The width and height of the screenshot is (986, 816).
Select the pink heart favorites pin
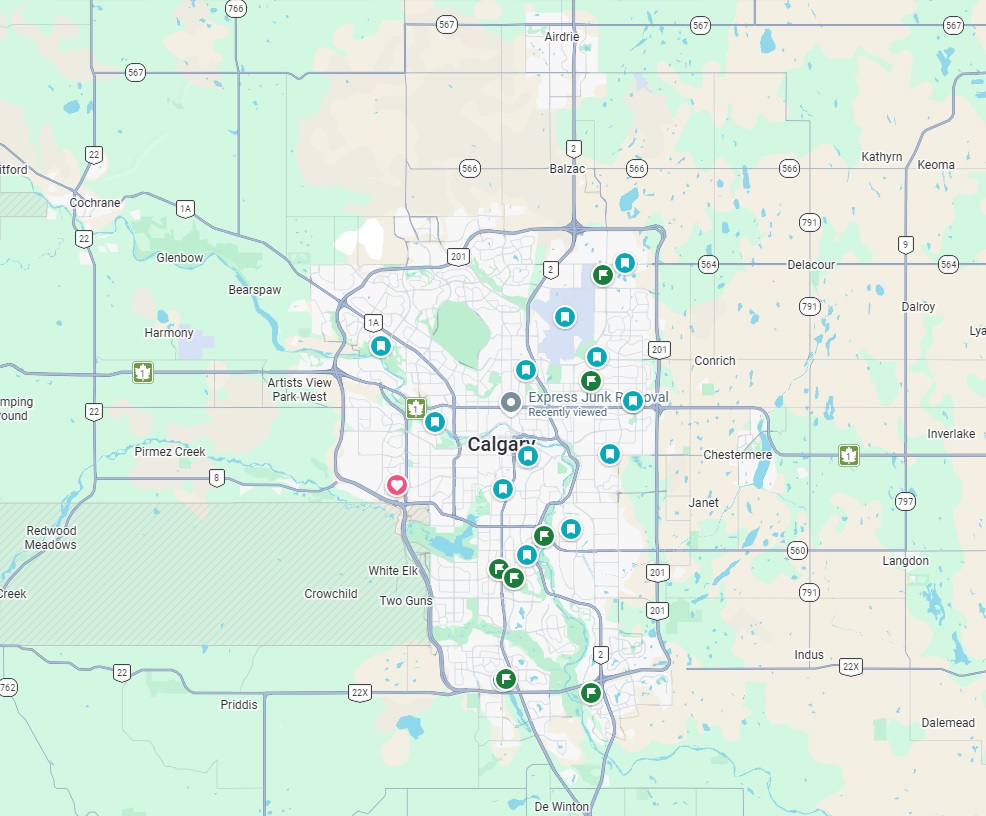tap(397, 485)
